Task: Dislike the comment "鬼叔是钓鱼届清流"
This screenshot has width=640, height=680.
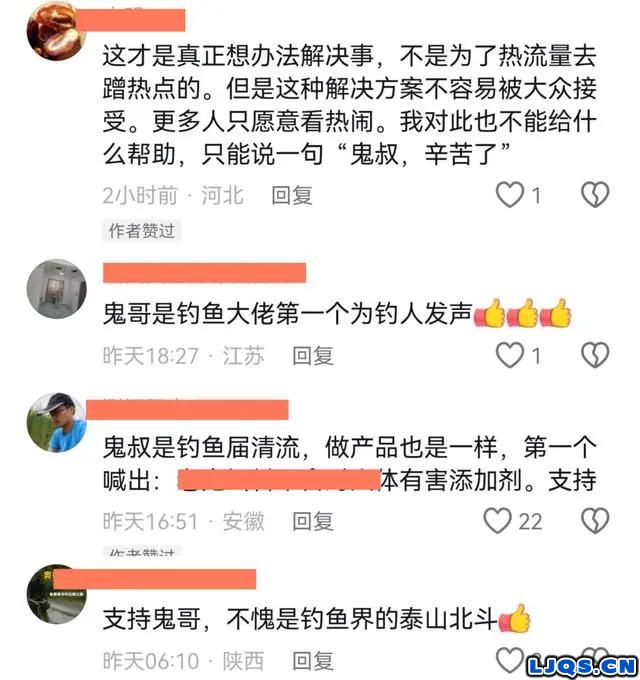Action: click(595, 520)
